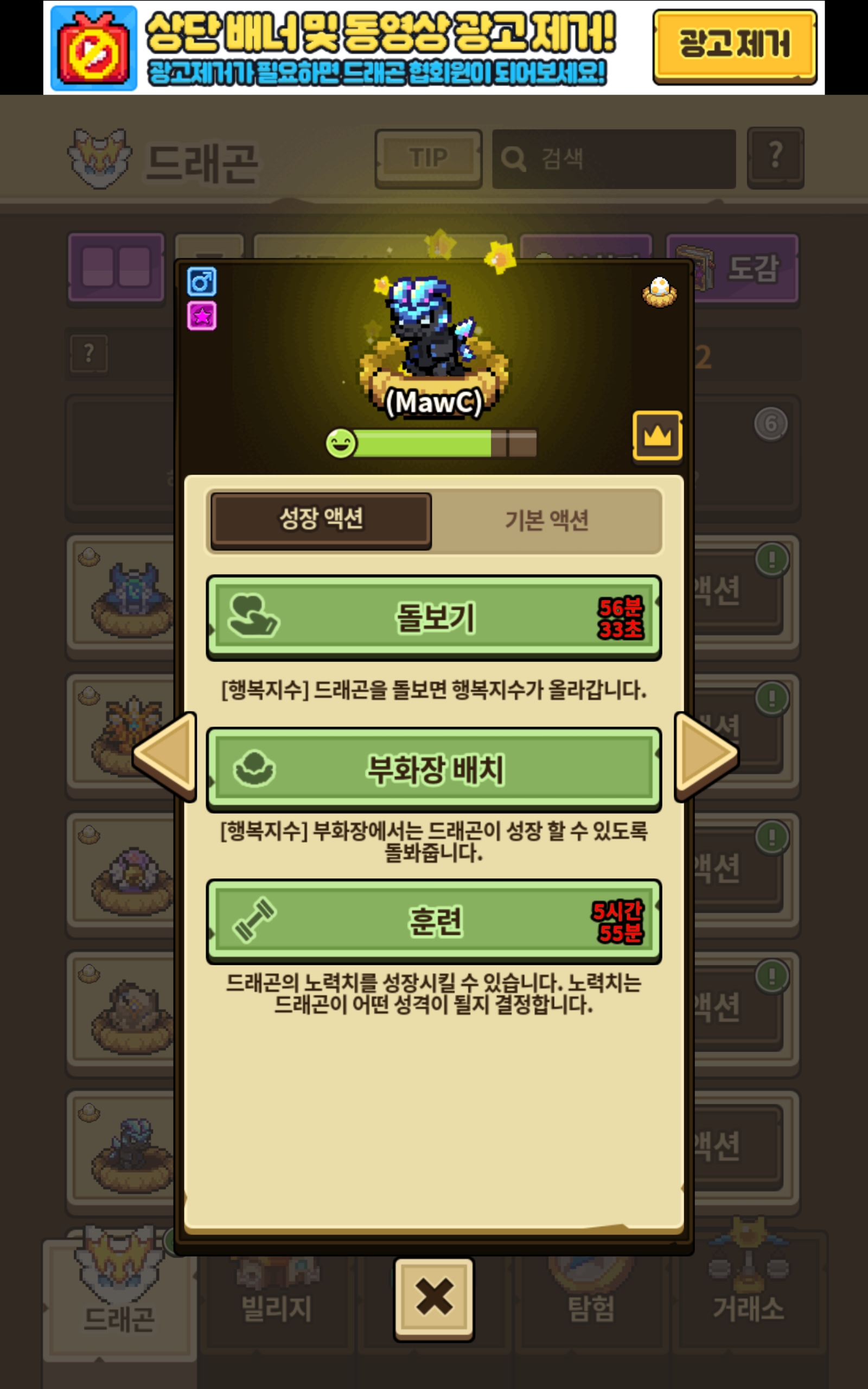Tap the 광고제거 button in the banner
Viewport: 868px width, 1389px height.
[734, 46]
